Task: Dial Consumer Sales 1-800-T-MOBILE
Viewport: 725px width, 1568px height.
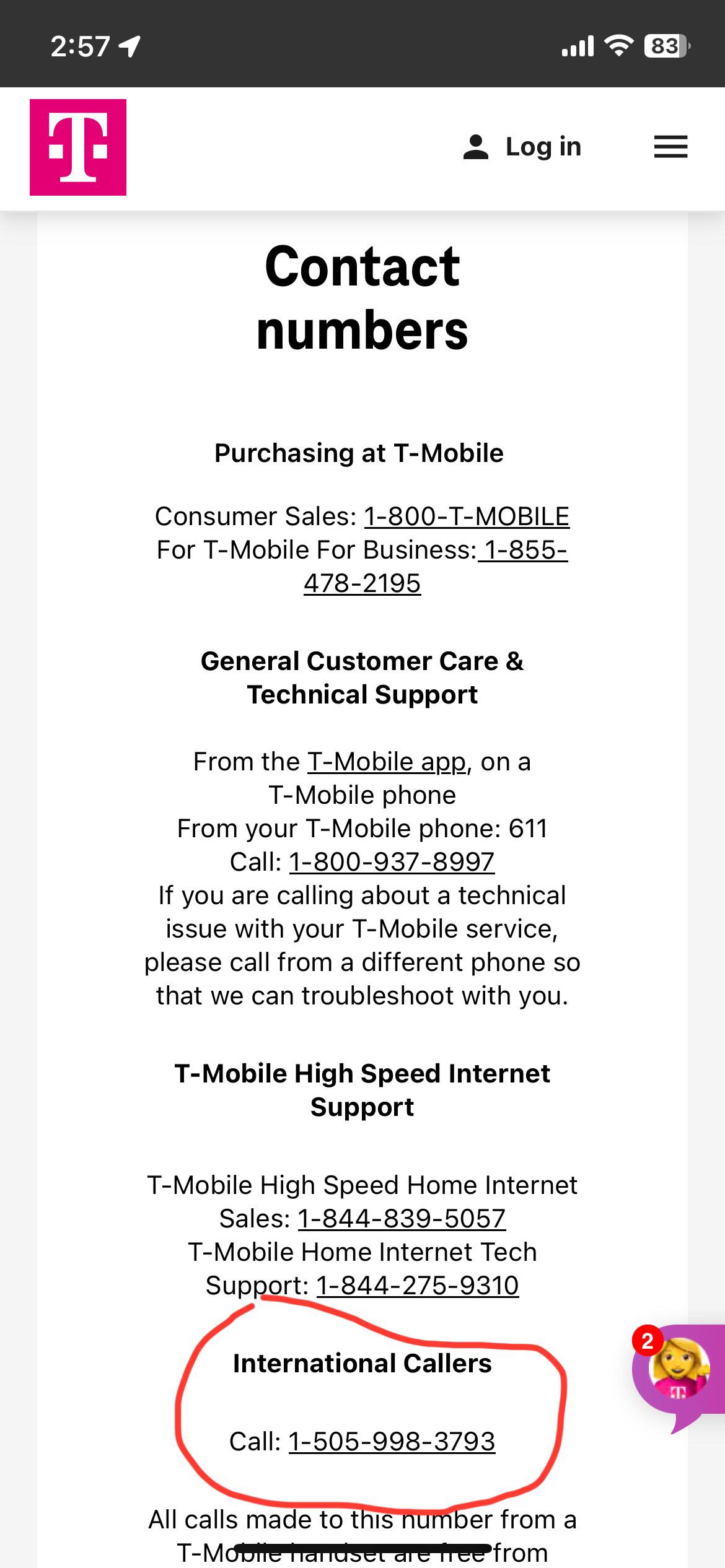Action: click(x=466, y=516)
